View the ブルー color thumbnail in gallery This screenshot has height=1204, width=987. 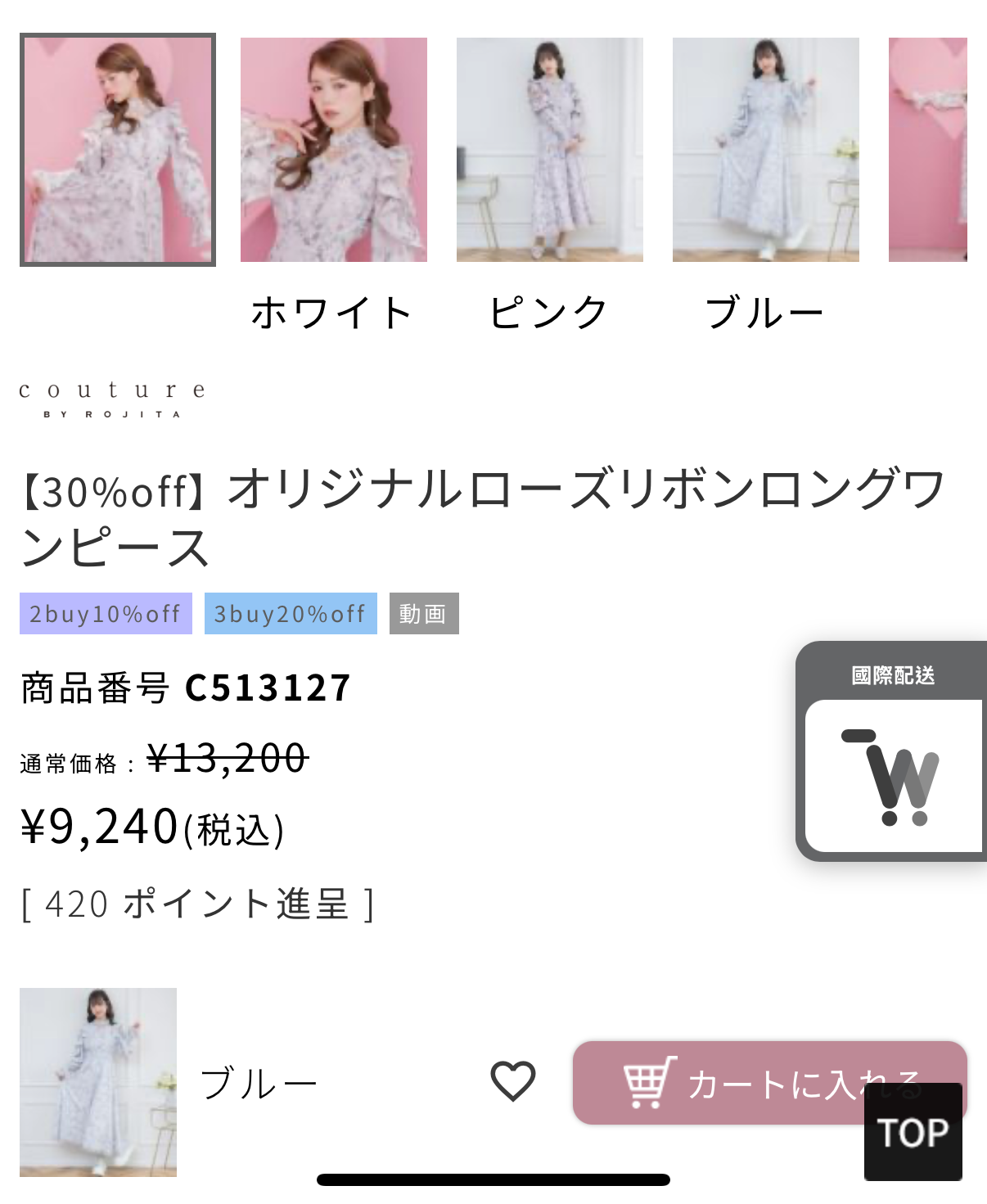[x=766, y=150]
